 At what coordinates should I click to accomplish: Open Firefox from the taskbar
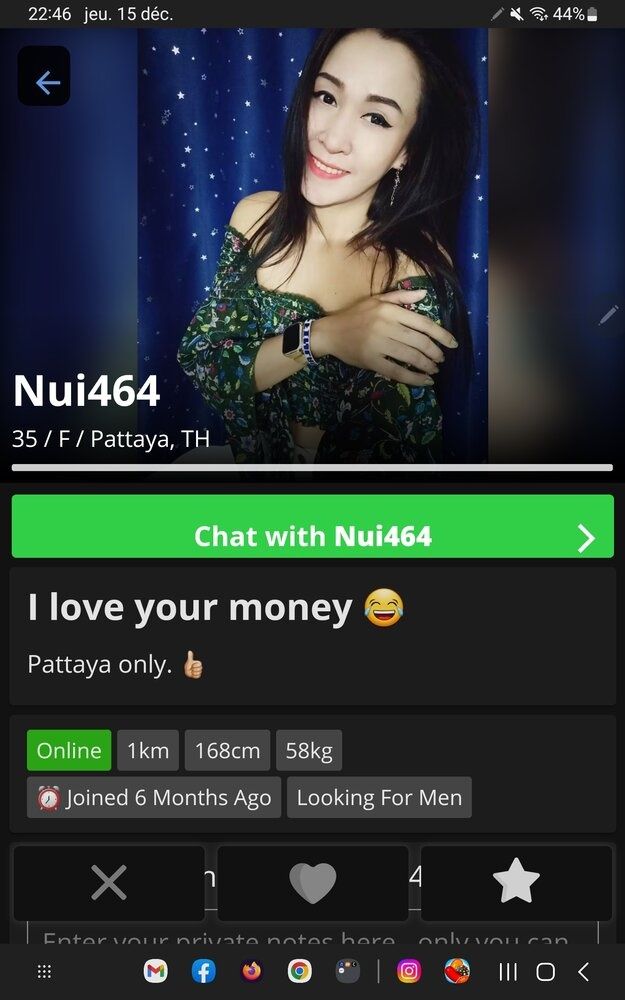pos(252,971)
